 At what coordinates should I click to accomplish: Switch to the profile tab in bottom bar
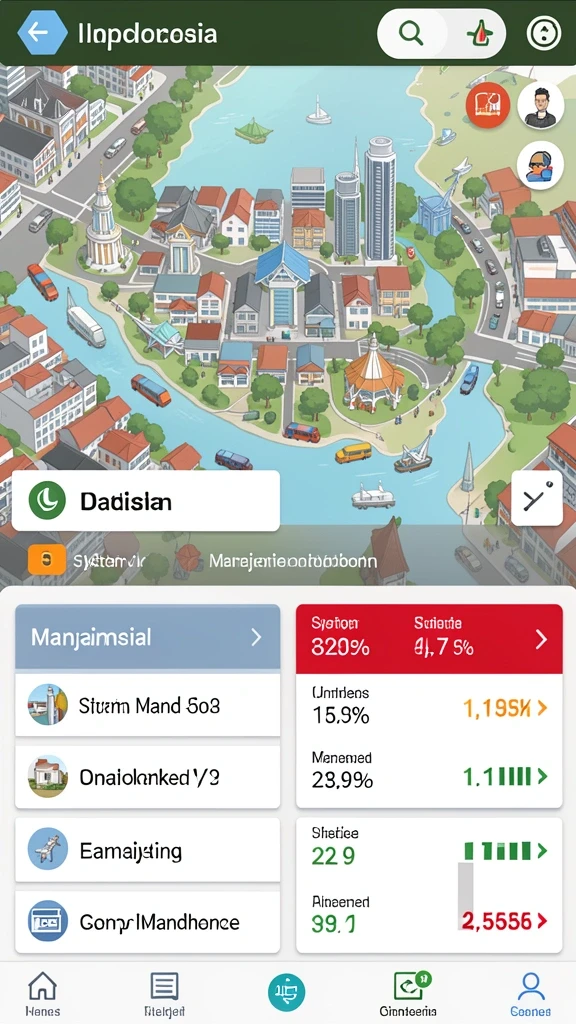530,993
